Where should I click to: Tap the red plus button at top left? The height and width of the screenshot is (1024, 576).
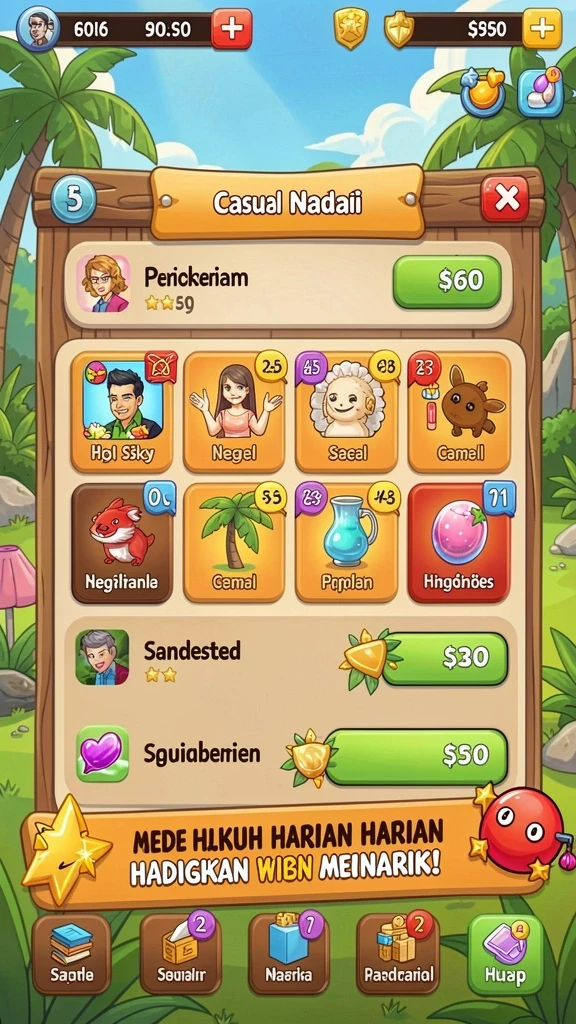[x=231, y=29]
